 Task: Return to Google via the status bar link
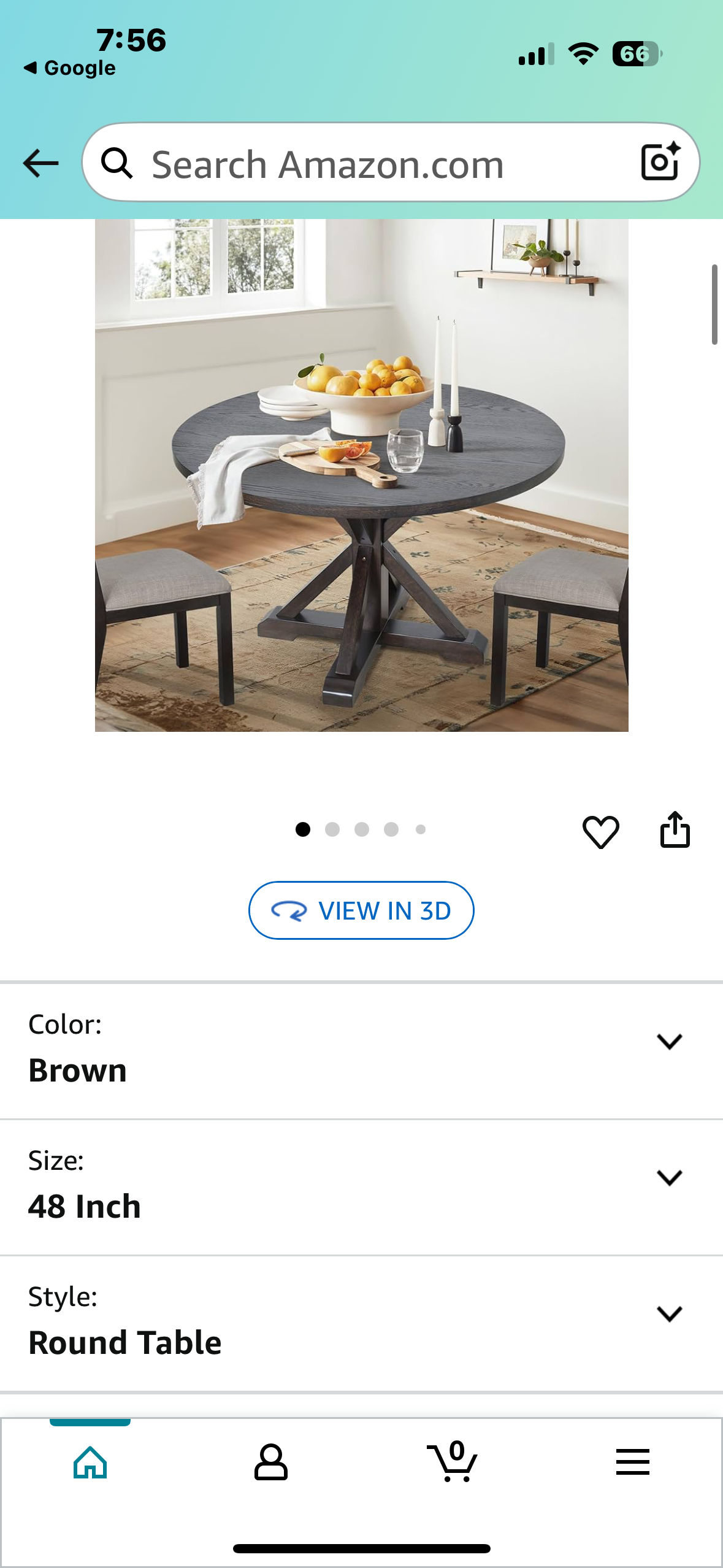tap(70, 68)
